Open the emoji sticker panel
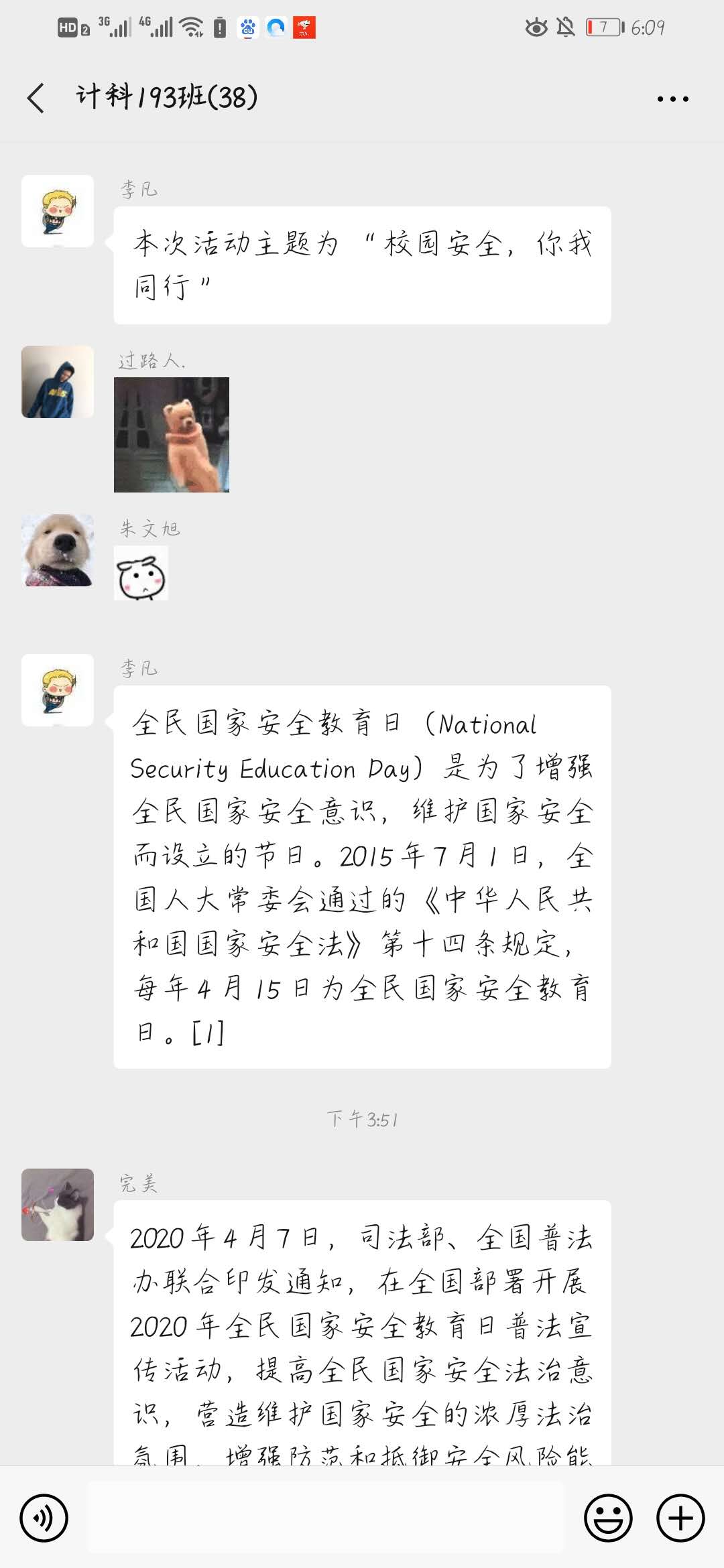The width and height of the screenshot is (724, 1568). pos(608,1518)
